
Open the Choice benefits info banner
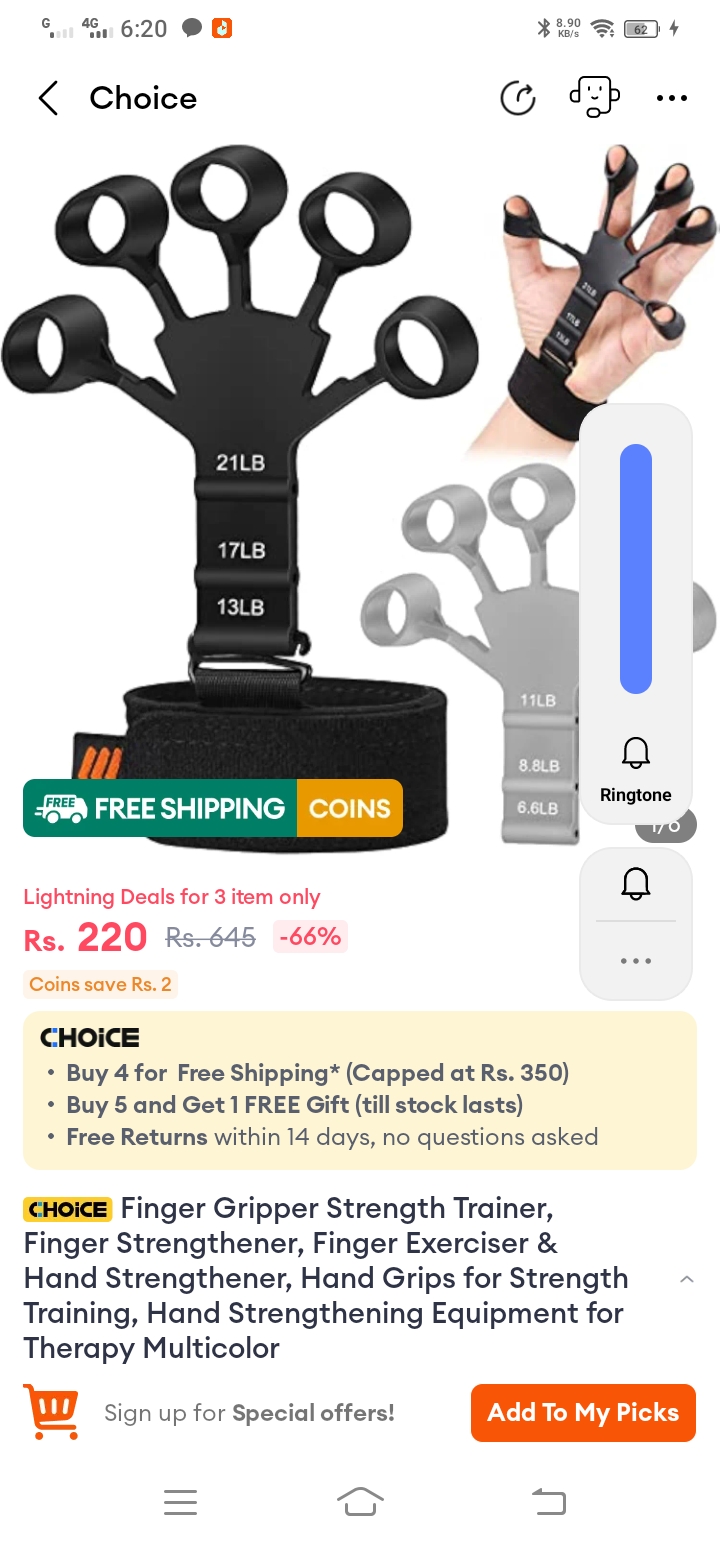point(360,1090)
